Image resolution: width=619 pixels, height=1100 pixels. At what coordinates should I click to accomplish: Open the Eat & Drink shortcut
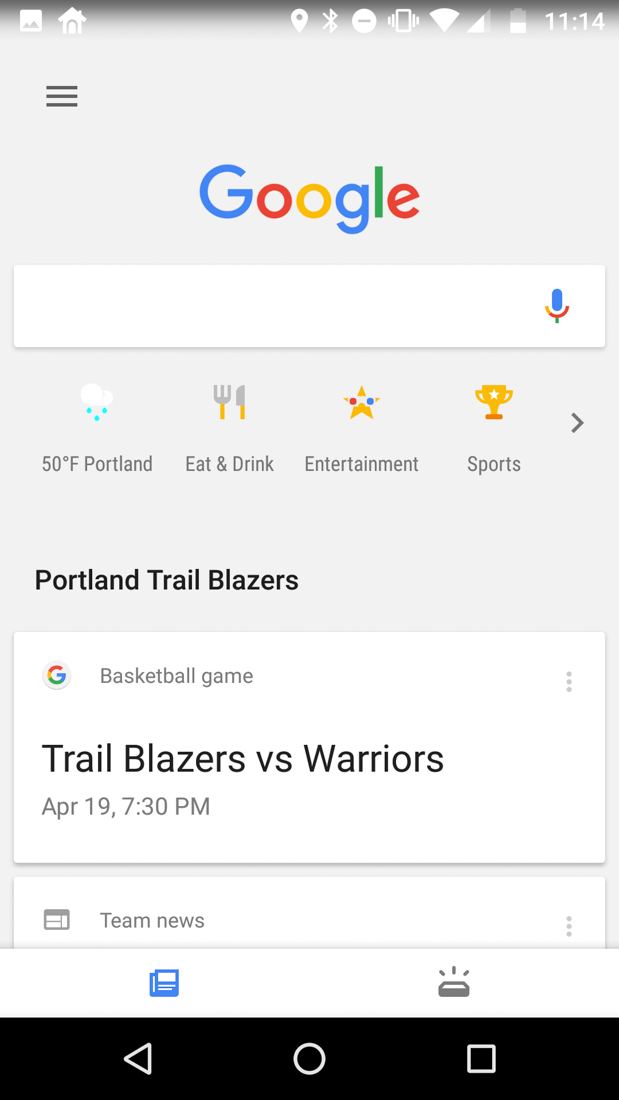(229, 426)
